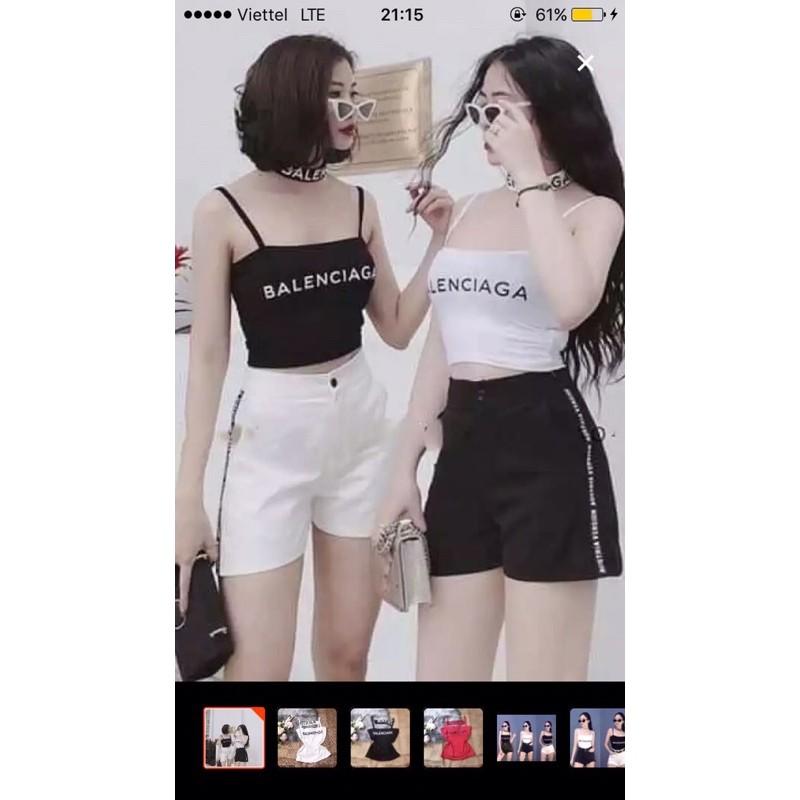Select the last partially visible thumbnail
This screenshot has width=800, height=800.
[x=597, y=737]
